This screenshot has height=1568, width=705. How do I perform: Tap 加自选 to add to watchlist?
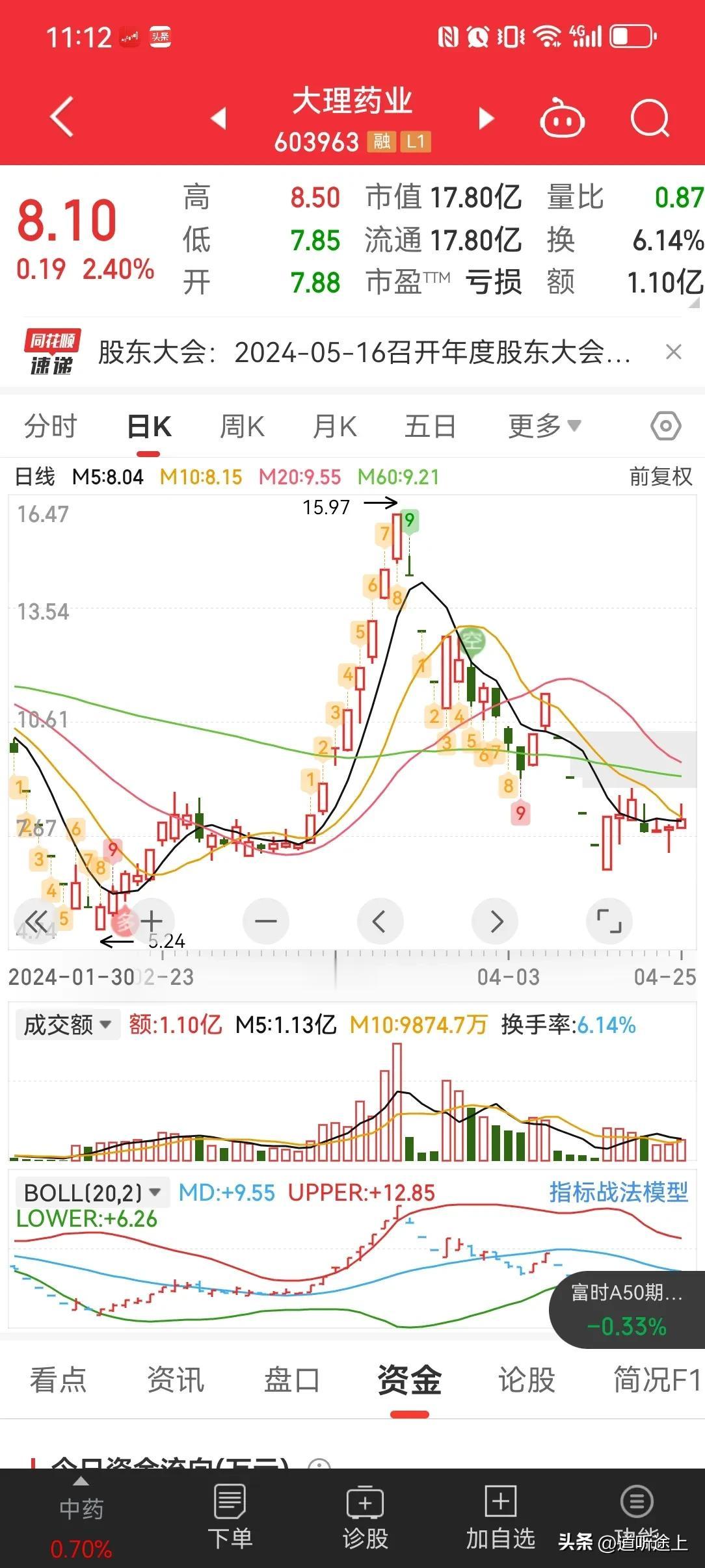point(500,1520)
